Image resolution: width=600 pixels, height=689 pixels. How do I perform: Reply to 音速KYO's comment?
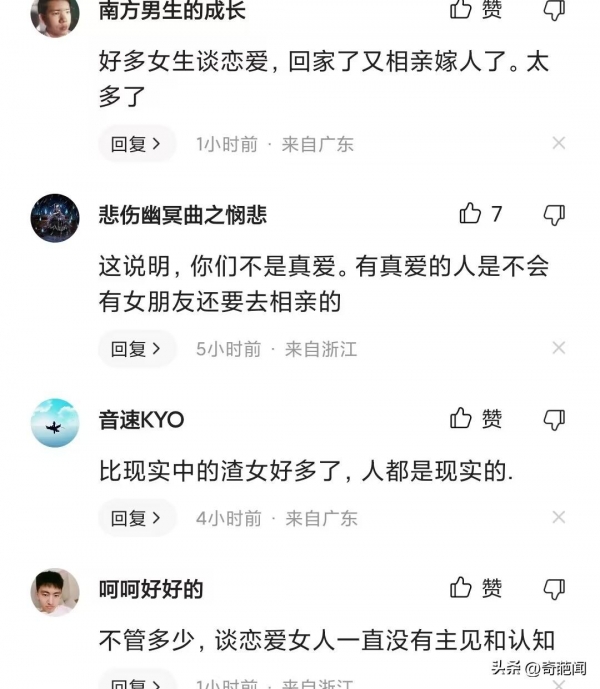point(136,518)
